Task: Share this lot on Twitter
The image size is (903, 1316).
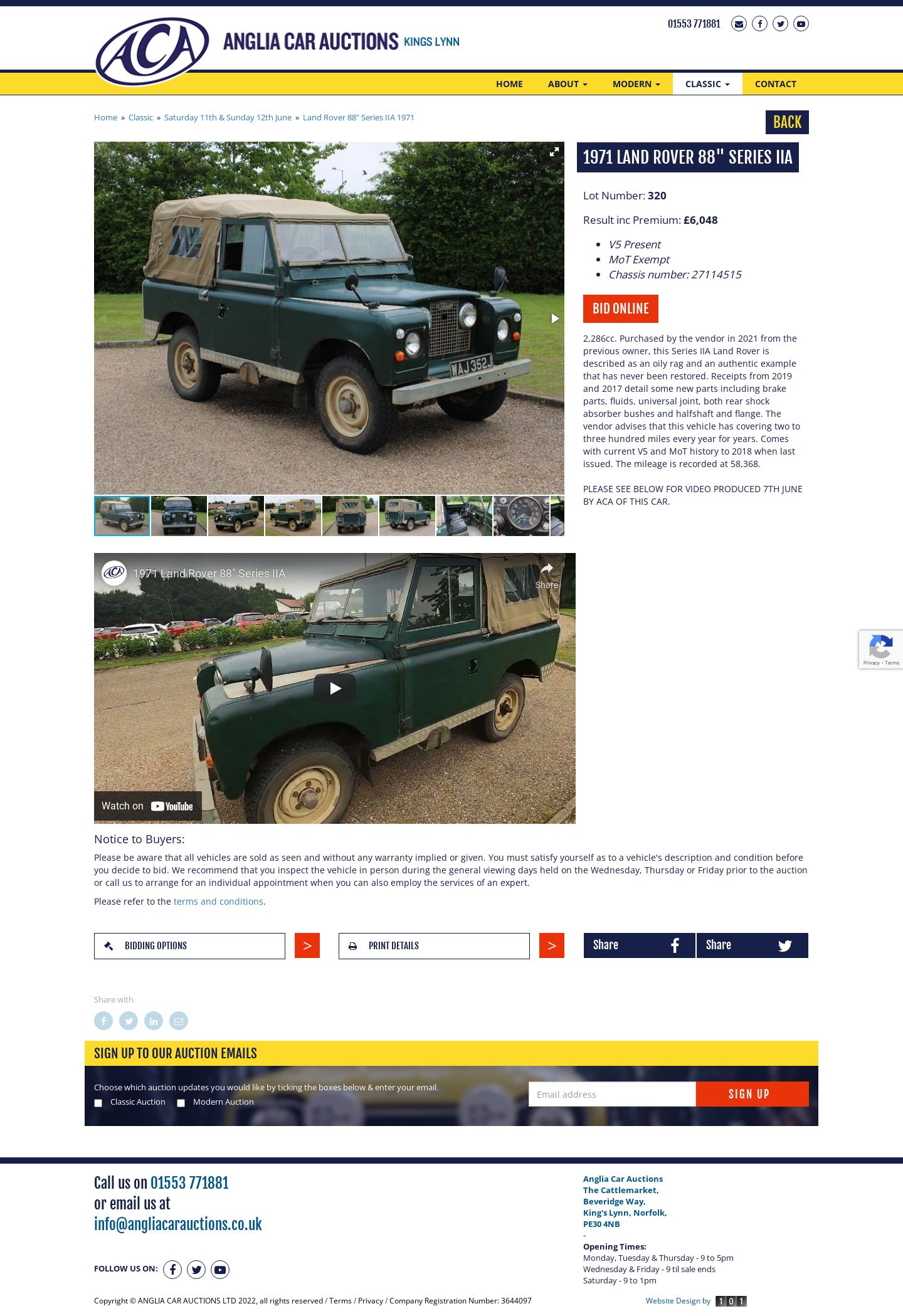Action: click(x=752, y=945)
